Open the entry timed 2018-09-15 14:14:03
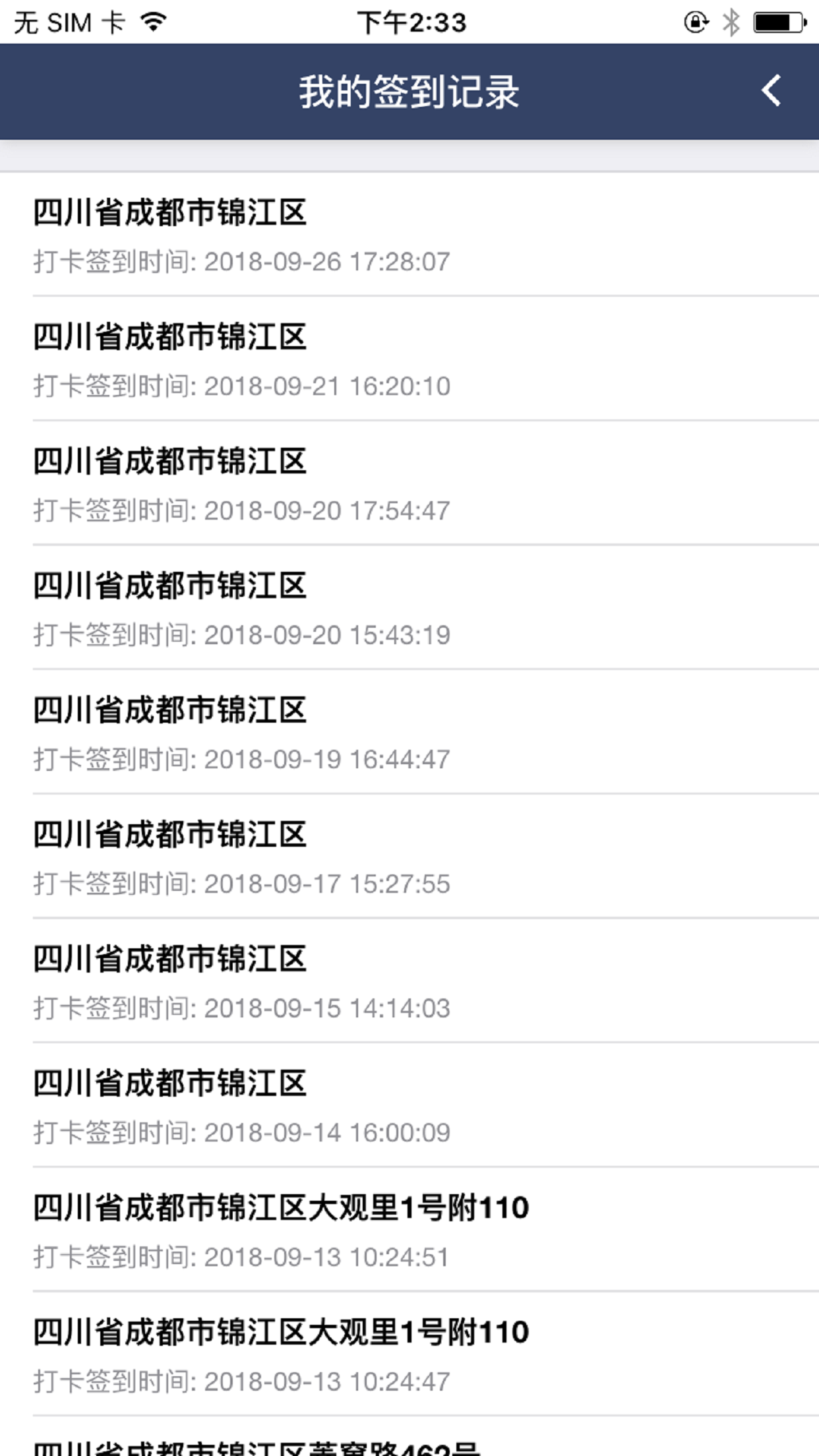The image size is (819, 1456). click(x=409, y=981)
